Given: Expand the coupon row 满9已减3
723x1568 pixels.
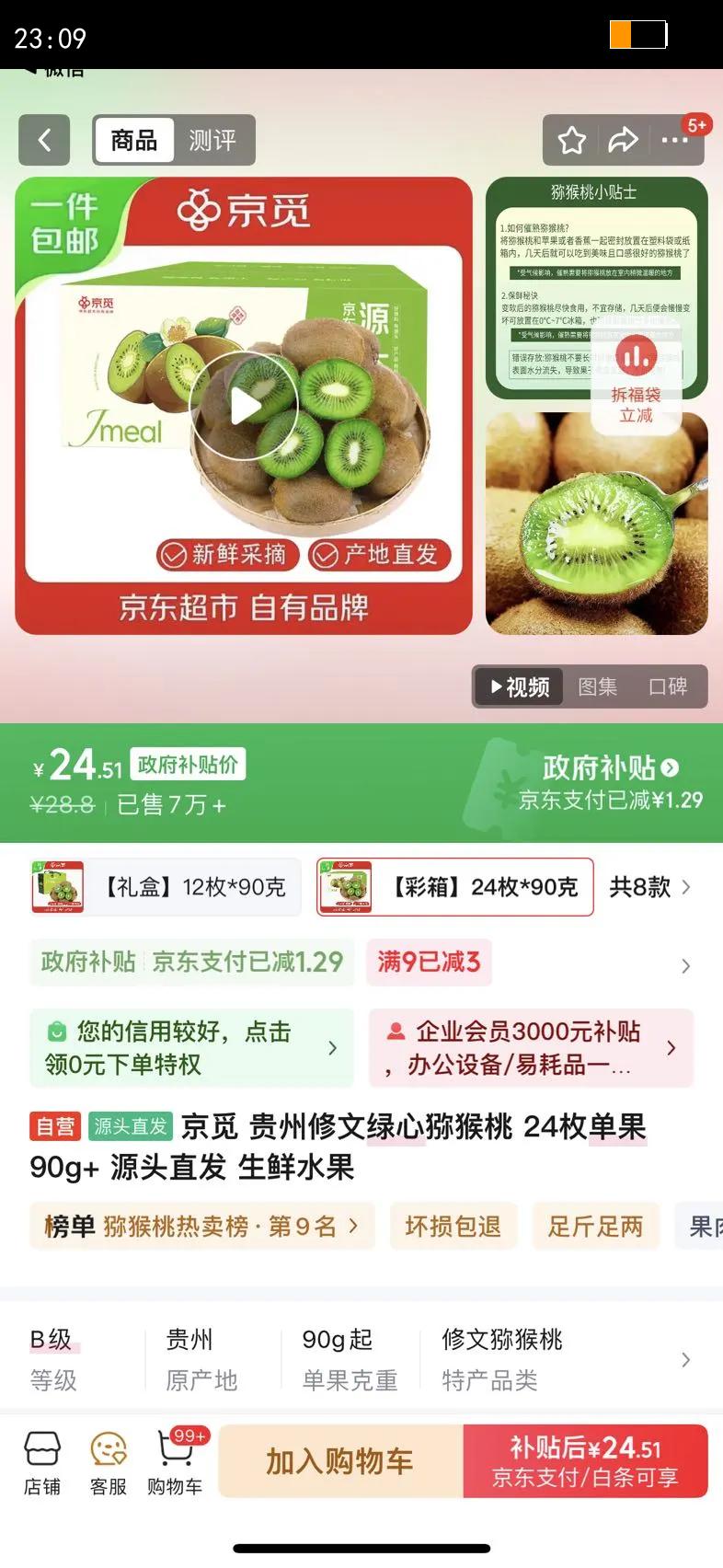Looking at the screenshot, I should point(430,962).
